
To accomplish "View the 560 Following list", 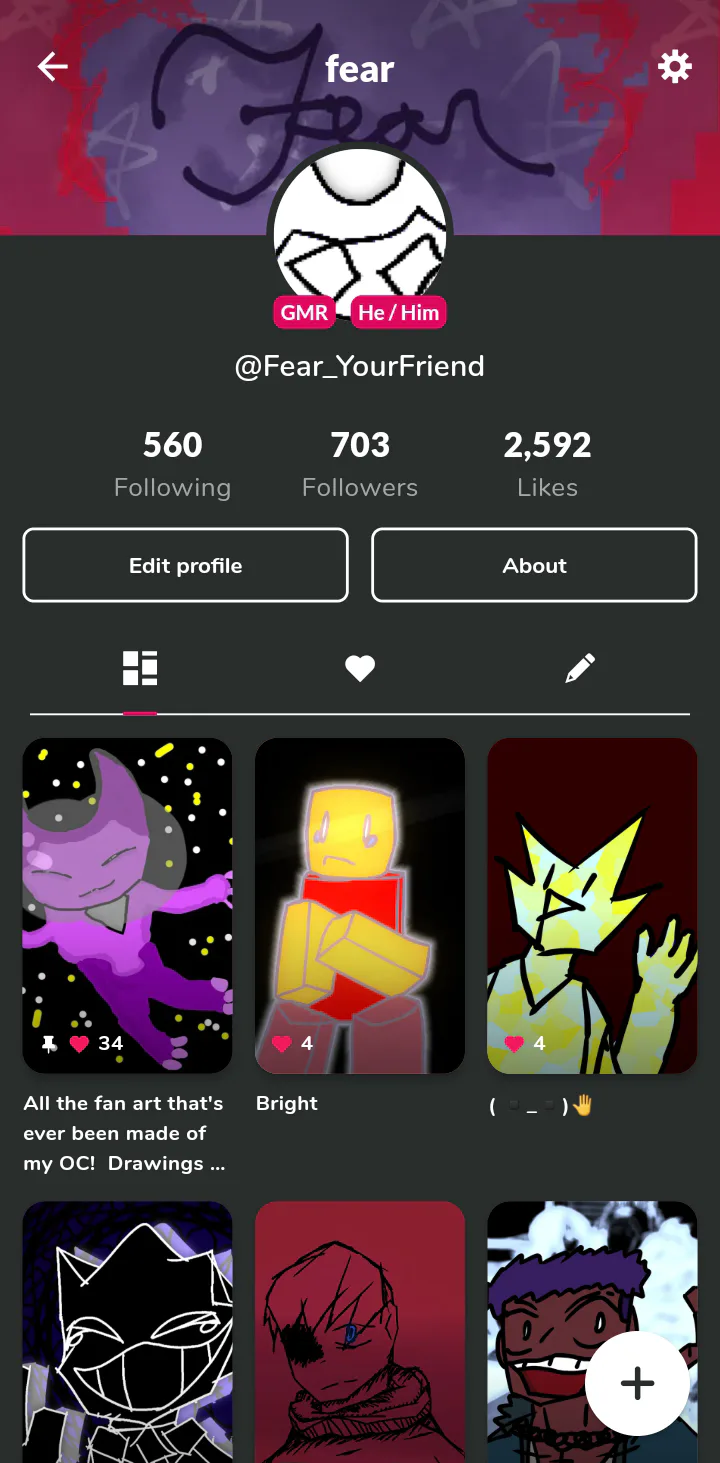I will point(172,464).
